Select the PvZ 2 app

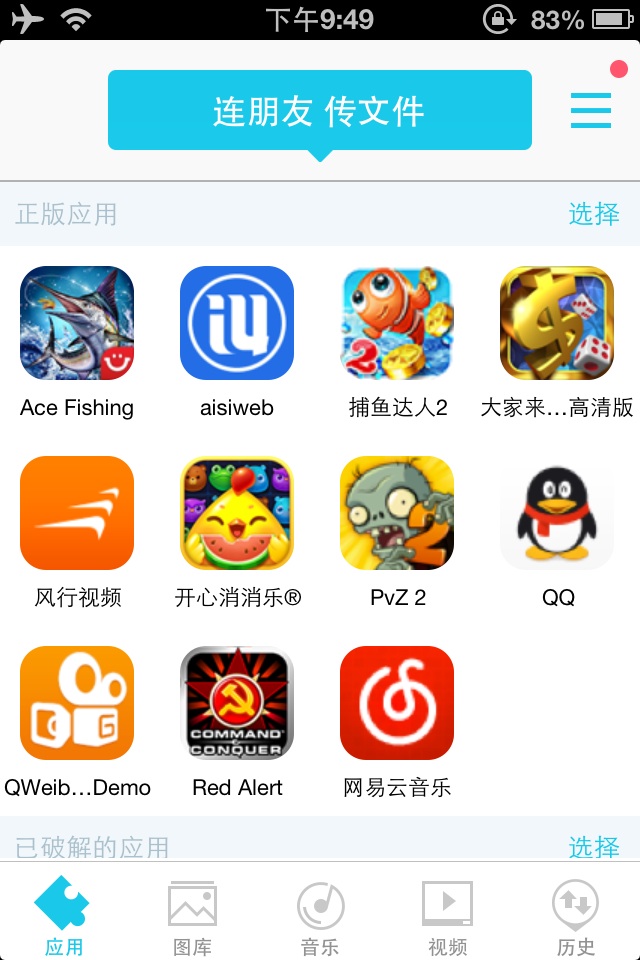[397, 514]
